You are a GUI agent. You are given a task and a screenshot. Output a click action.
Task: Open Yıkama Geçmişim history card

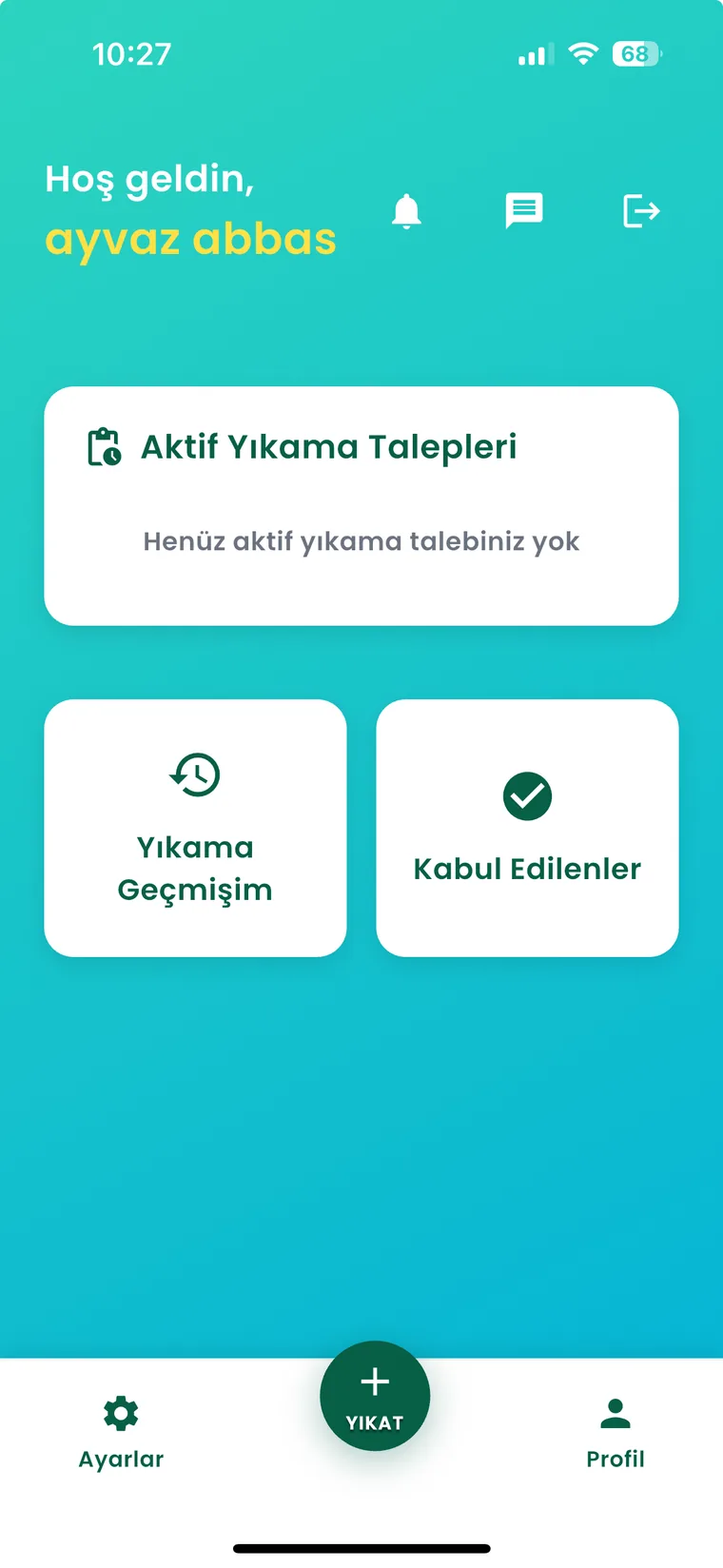[195, 828]
